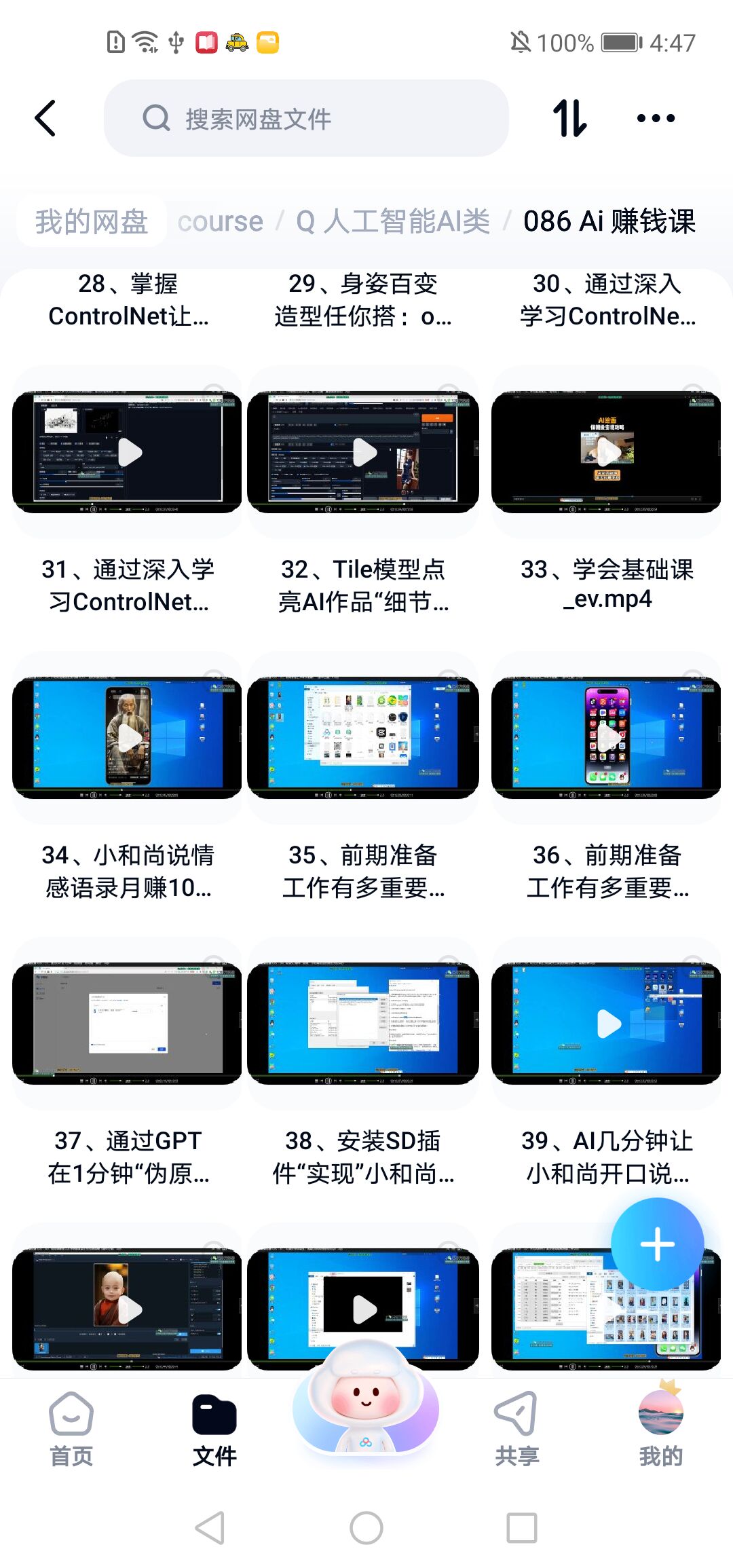
Task: Tap the search box for cloud files
Action: coord(305,118)
